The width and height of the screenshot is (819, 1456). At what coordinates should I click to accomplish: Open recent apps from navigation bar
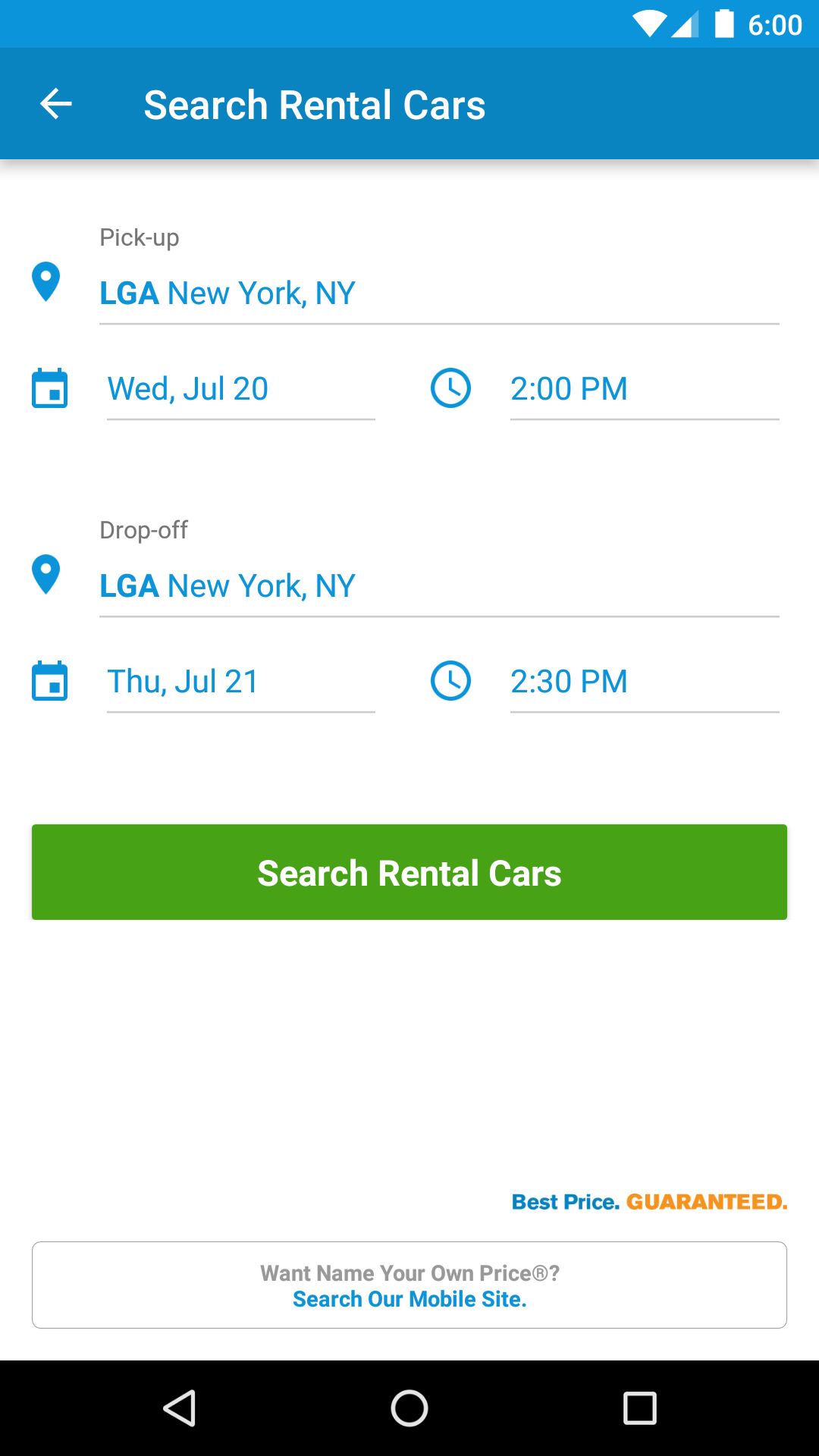click(640, 1408)
